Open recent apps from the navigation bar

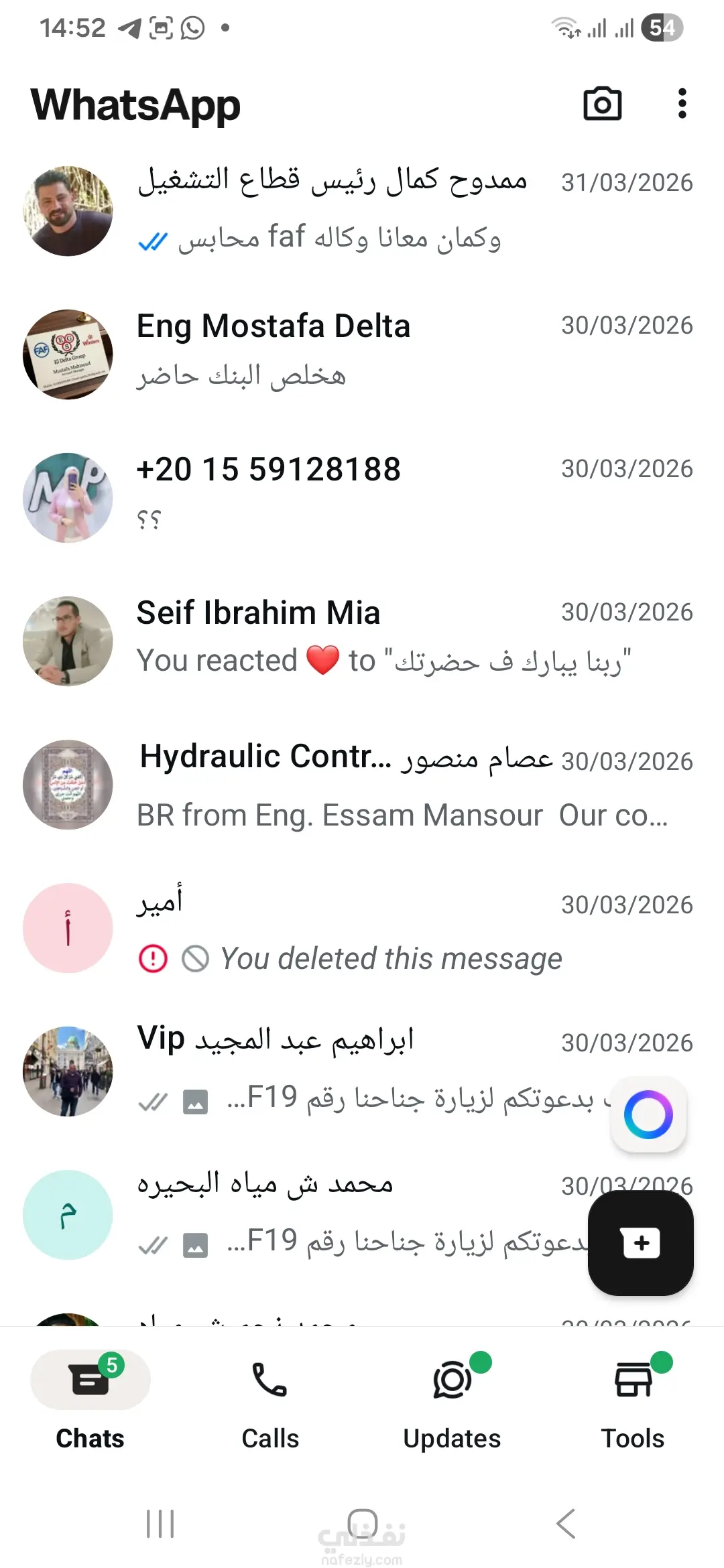point(160,1524)
